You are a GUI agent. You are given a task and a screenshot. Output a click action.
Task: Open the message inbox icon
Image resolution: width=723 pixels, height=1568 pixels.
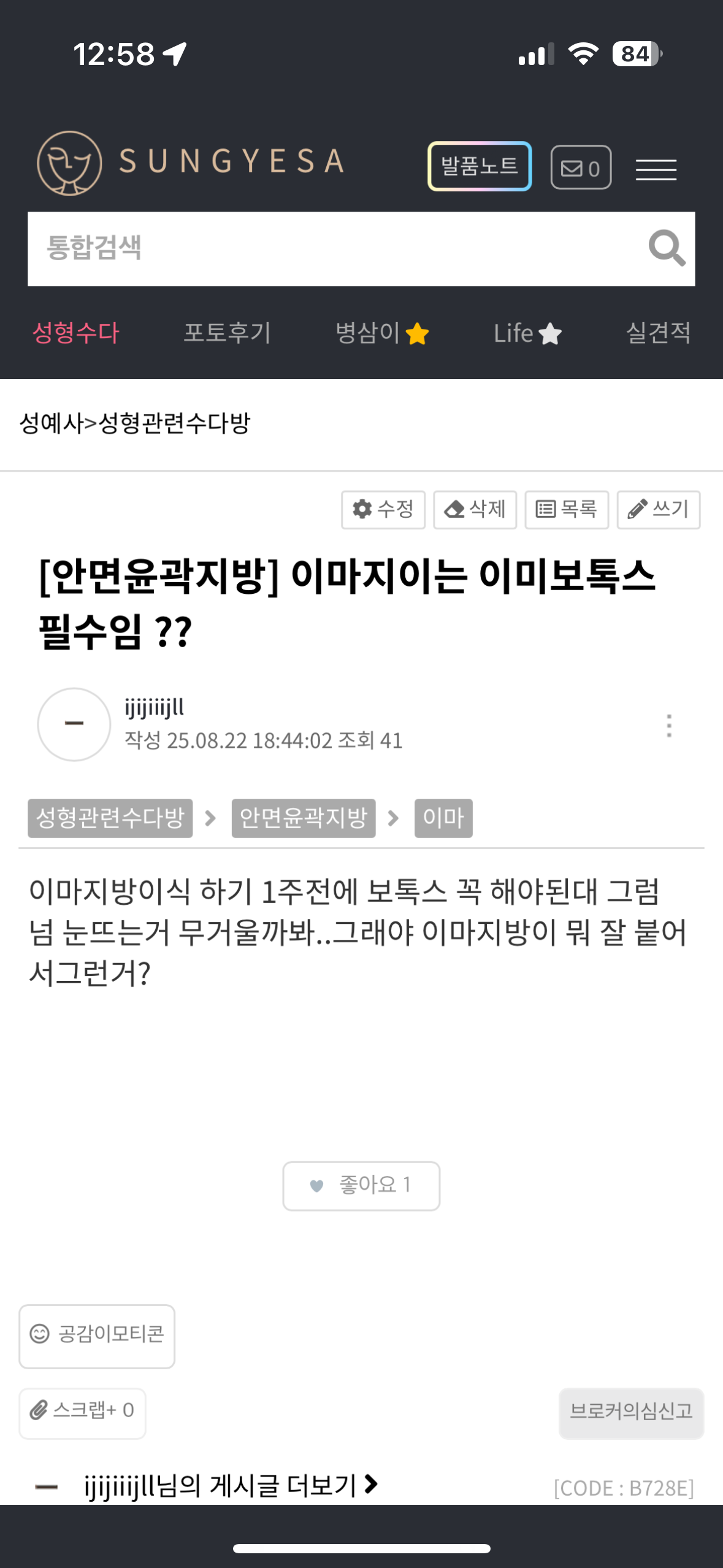[x=581, y=167]
